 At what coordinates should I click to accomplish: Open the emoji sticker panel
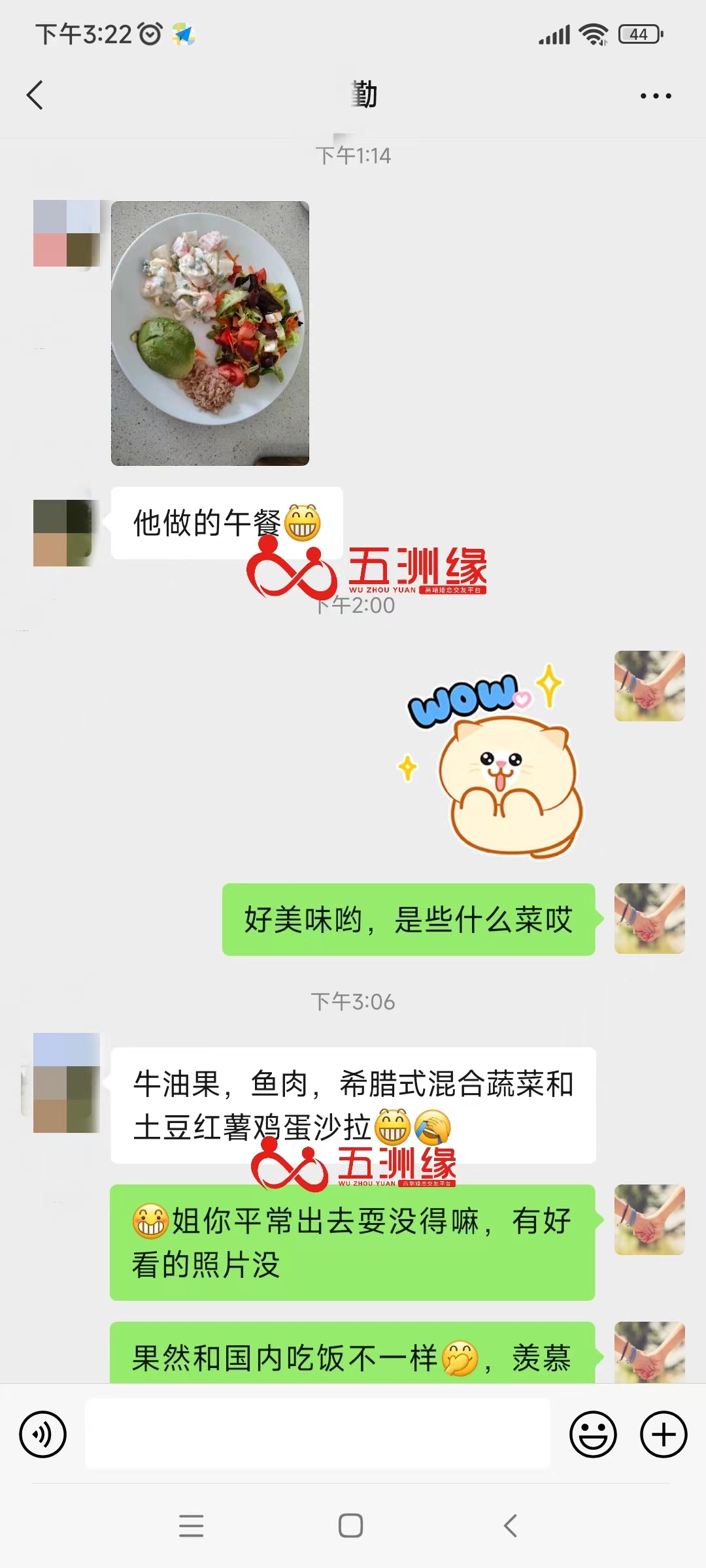click(x=593, y=1434)
